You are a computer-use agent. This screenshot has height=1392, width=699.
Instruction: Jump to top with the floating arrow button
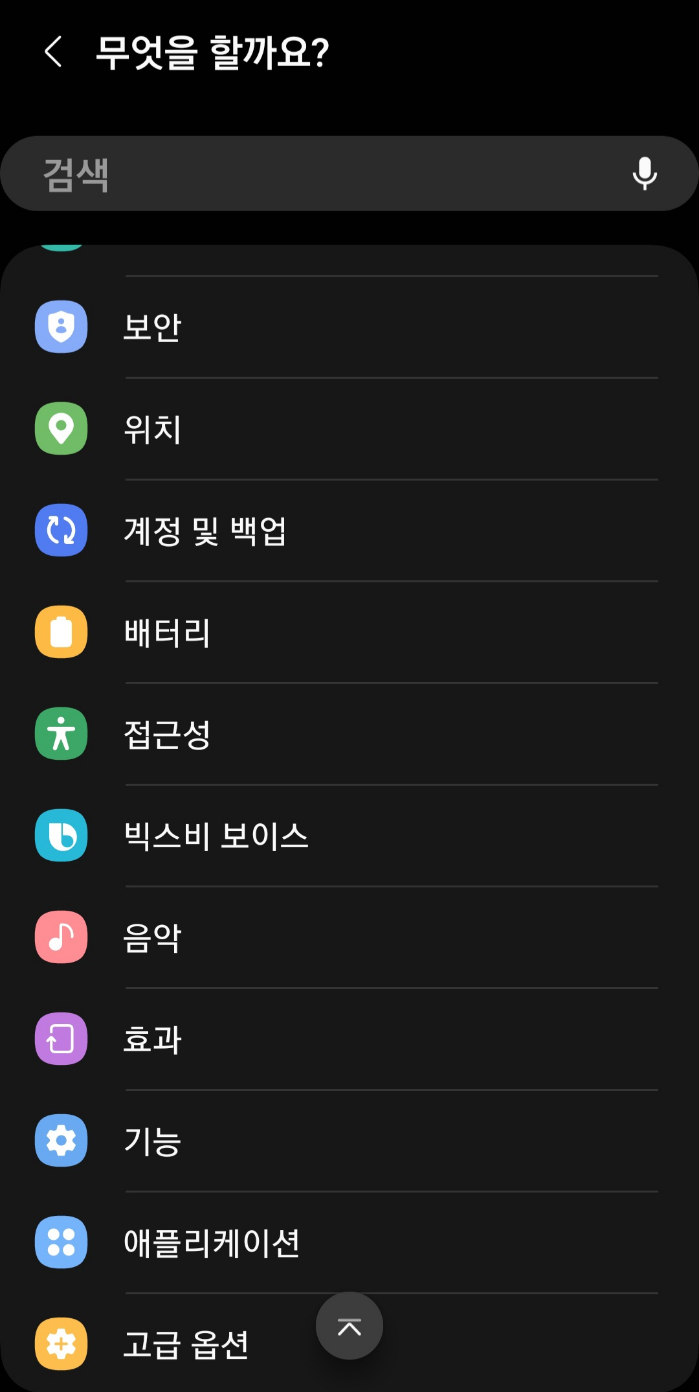point(349,1327)
